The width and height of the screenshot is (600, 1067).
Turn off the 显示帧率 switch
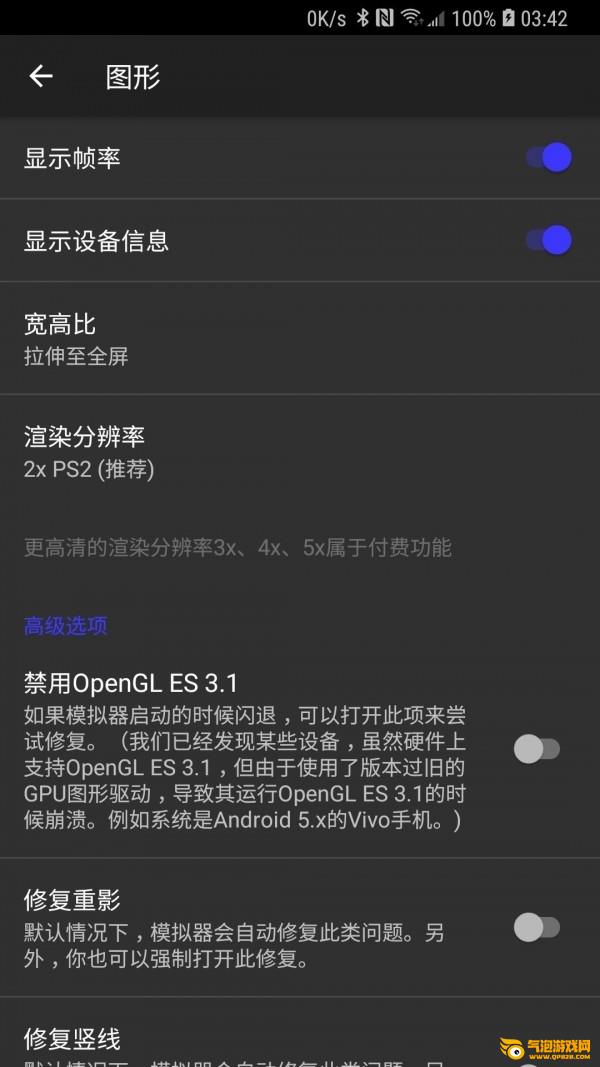pos(549,157)
